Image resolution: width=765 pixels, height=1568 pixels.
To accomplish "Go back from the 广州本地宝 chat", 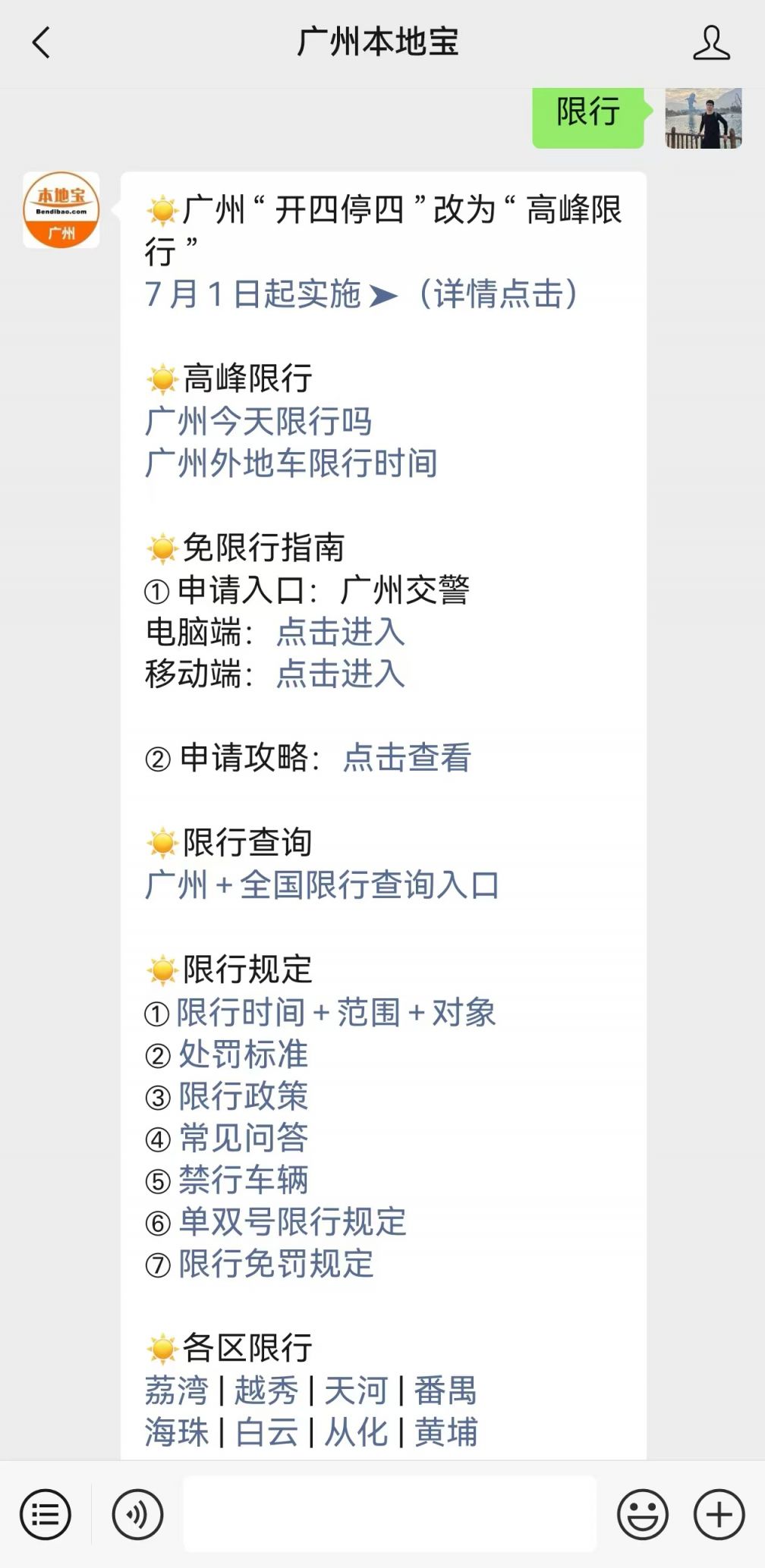I will 42,42.
